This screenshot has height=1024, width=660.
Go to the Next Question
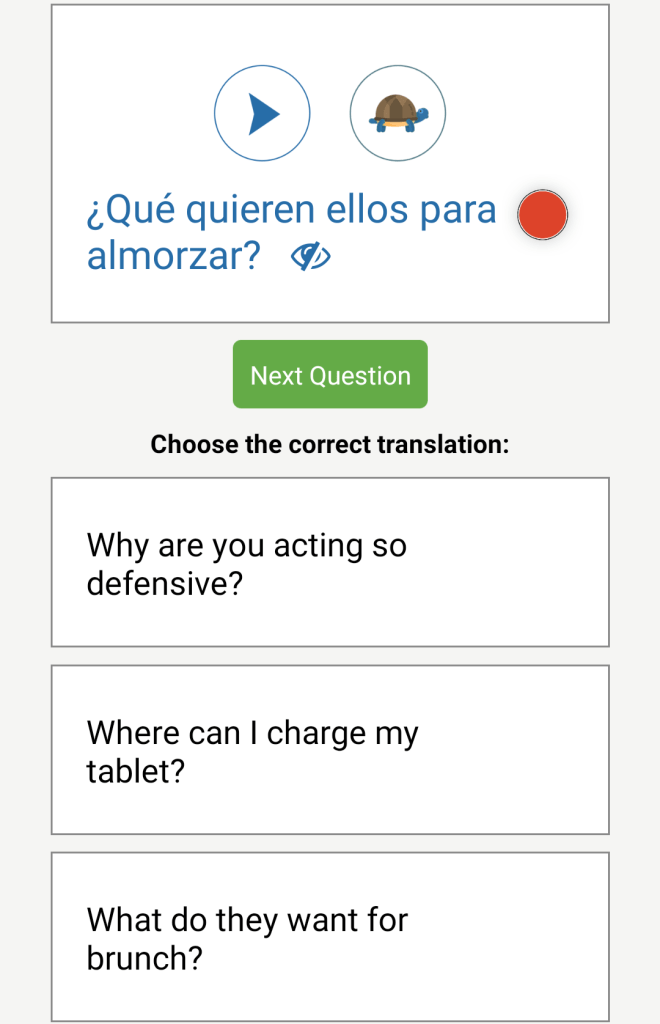coord(330,375)
